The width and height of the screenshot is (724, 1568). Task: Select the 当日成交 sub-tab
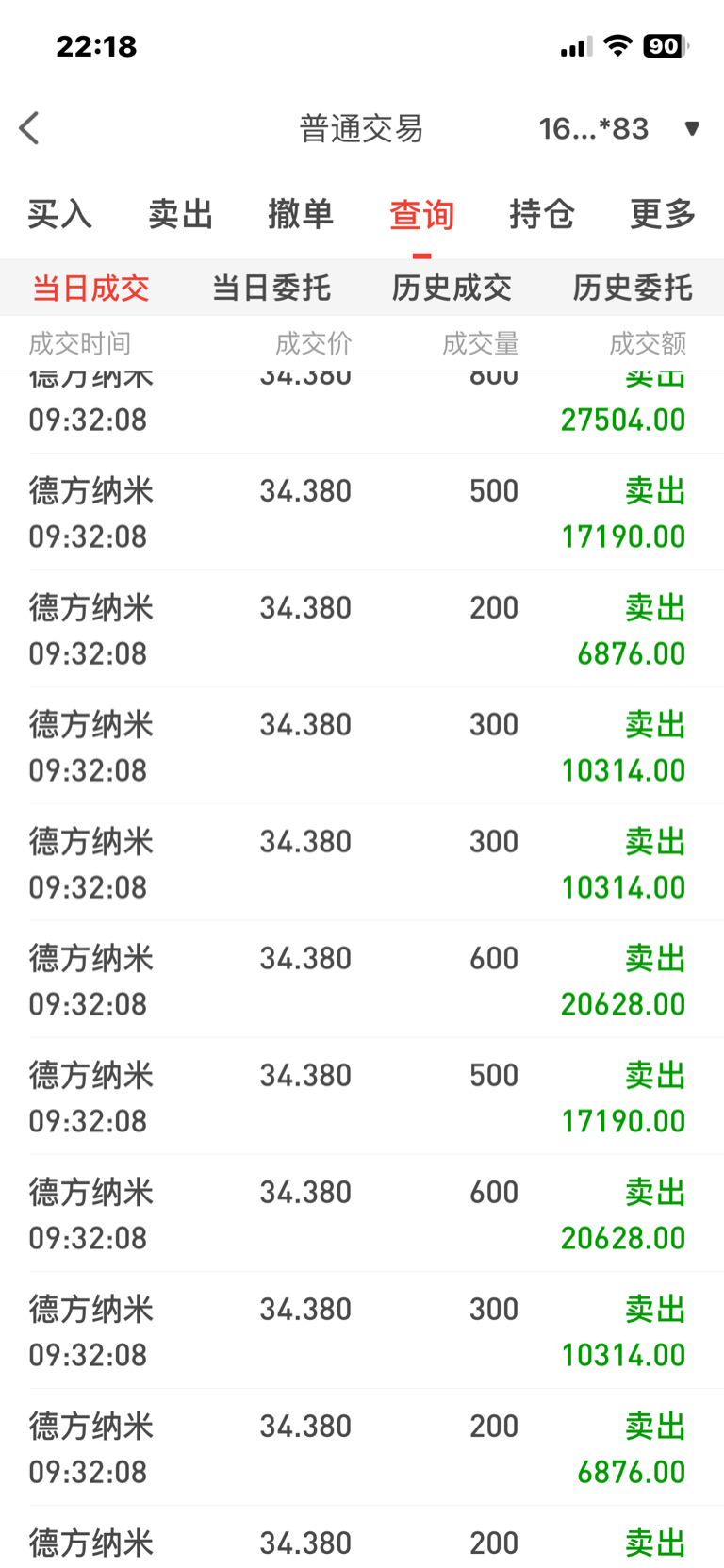[x=90, y=288]
